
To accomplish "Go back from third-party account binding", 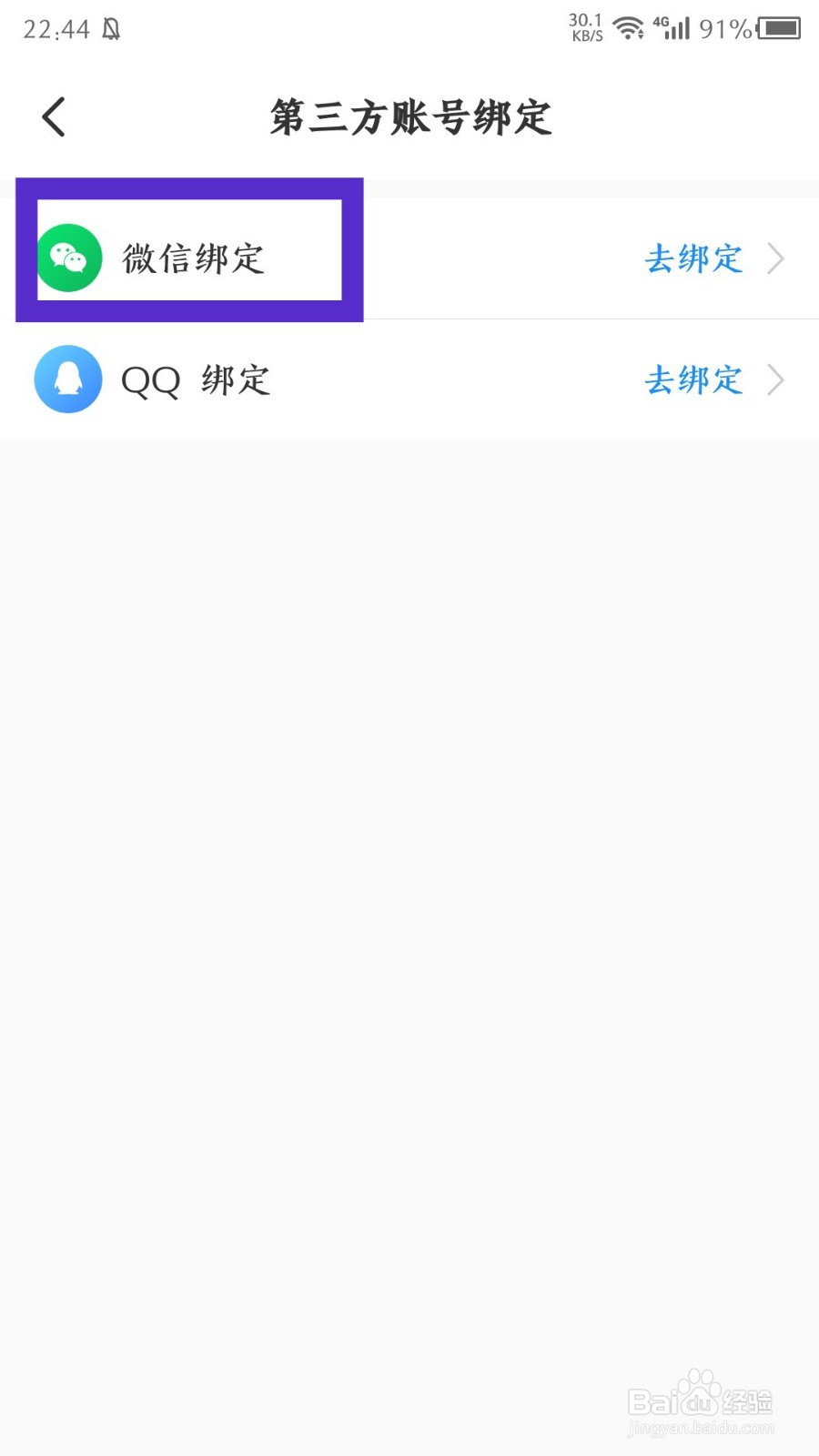I will click(x=54, y=116).
